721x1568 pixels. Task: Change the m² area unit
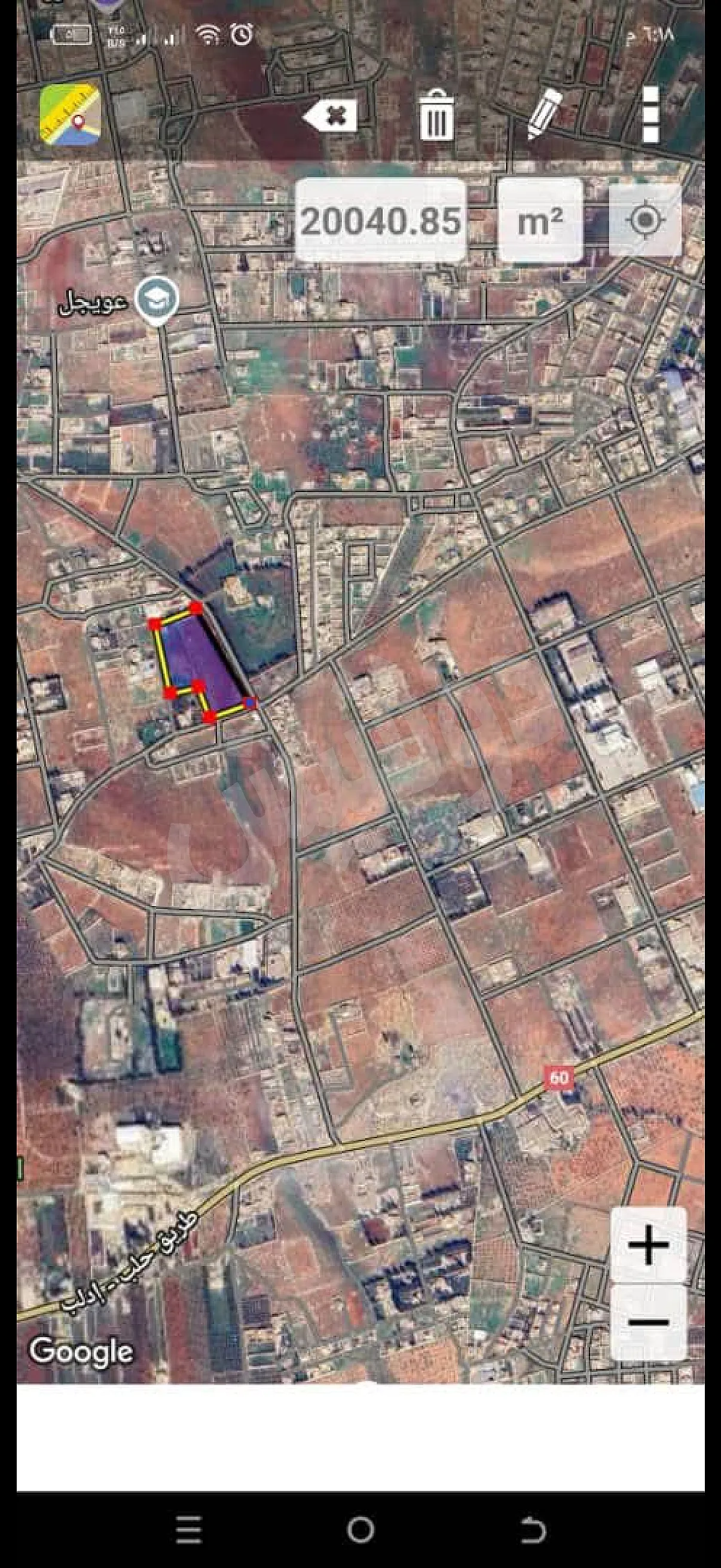(540, 220)
